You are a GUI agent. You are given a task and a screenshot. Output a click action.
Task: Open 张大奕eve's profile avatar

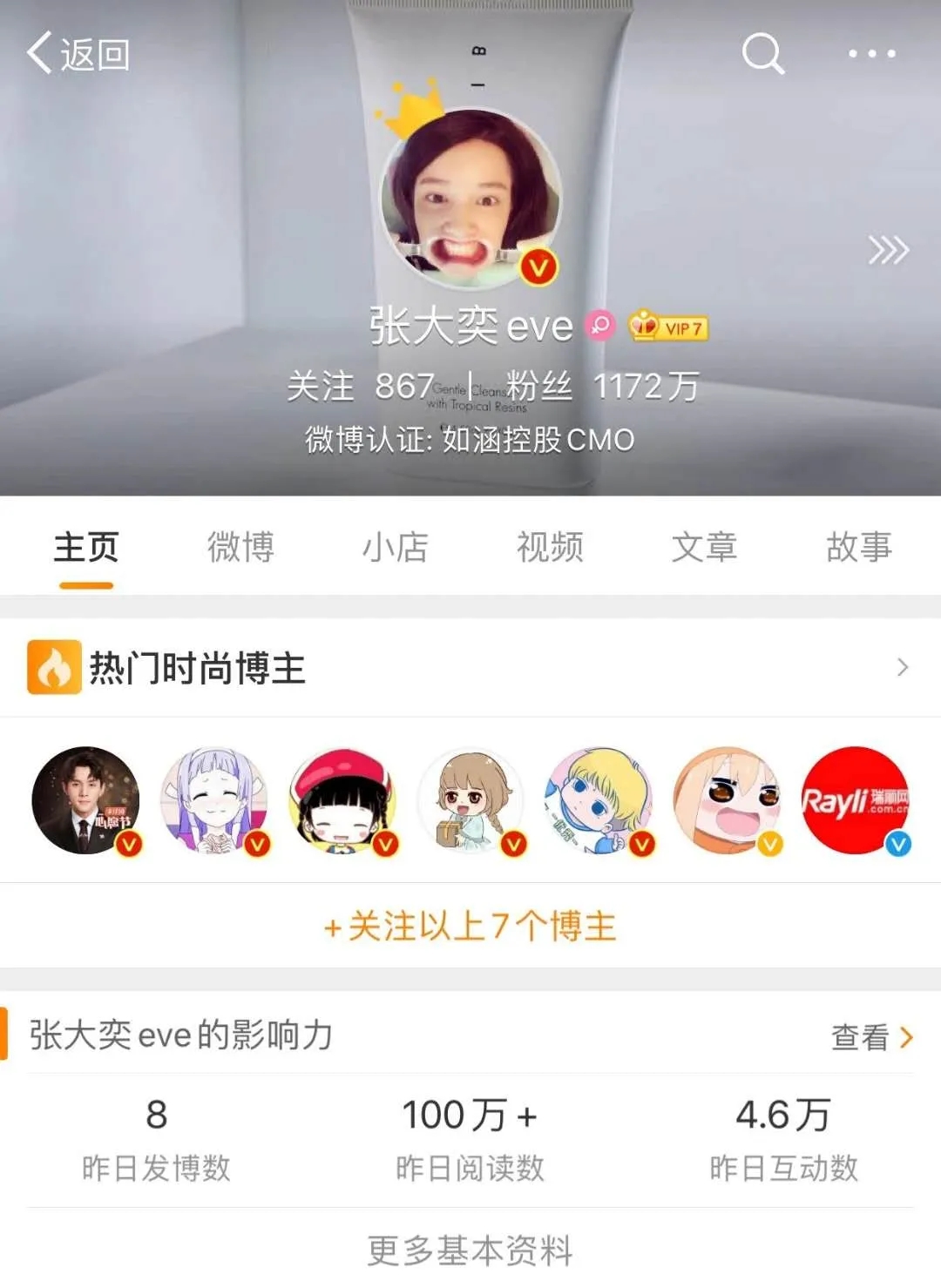470,200
